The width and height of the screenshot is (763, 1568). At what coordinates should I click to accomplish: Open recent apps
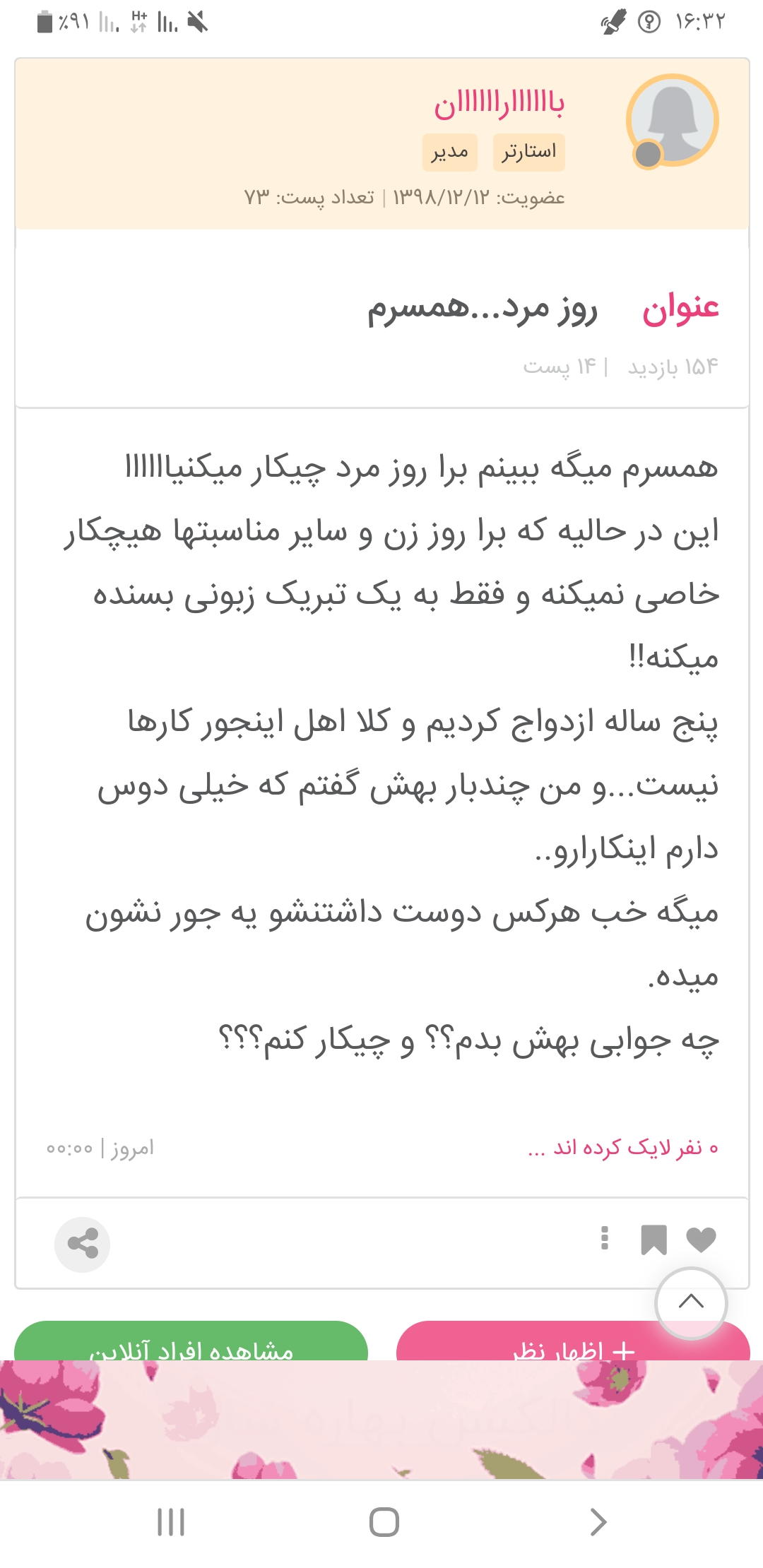click(171, 1522)
